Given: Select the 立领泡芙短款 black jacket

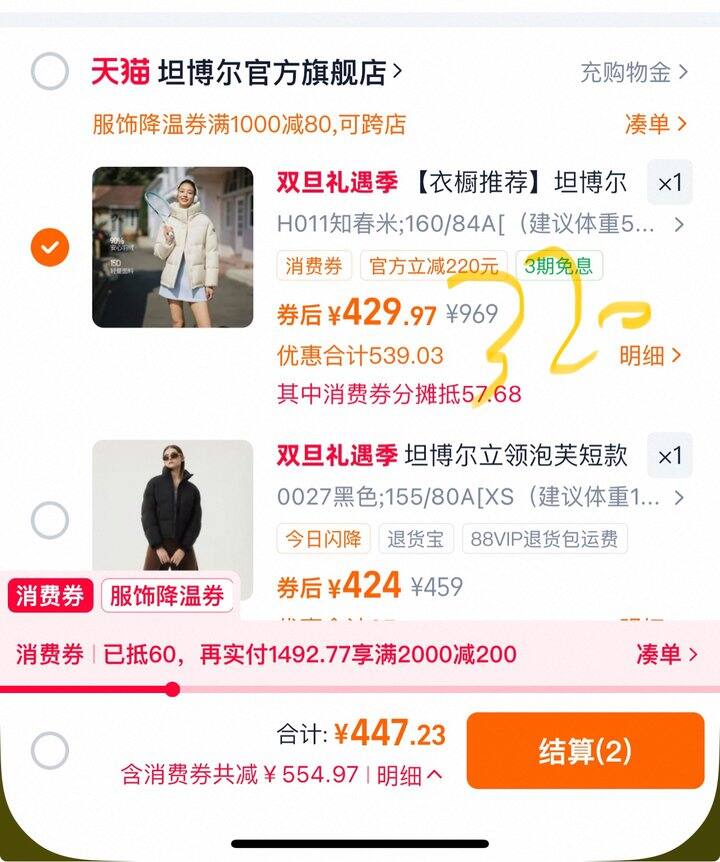Looking at the screenshot, I should (x=50, y=520).
